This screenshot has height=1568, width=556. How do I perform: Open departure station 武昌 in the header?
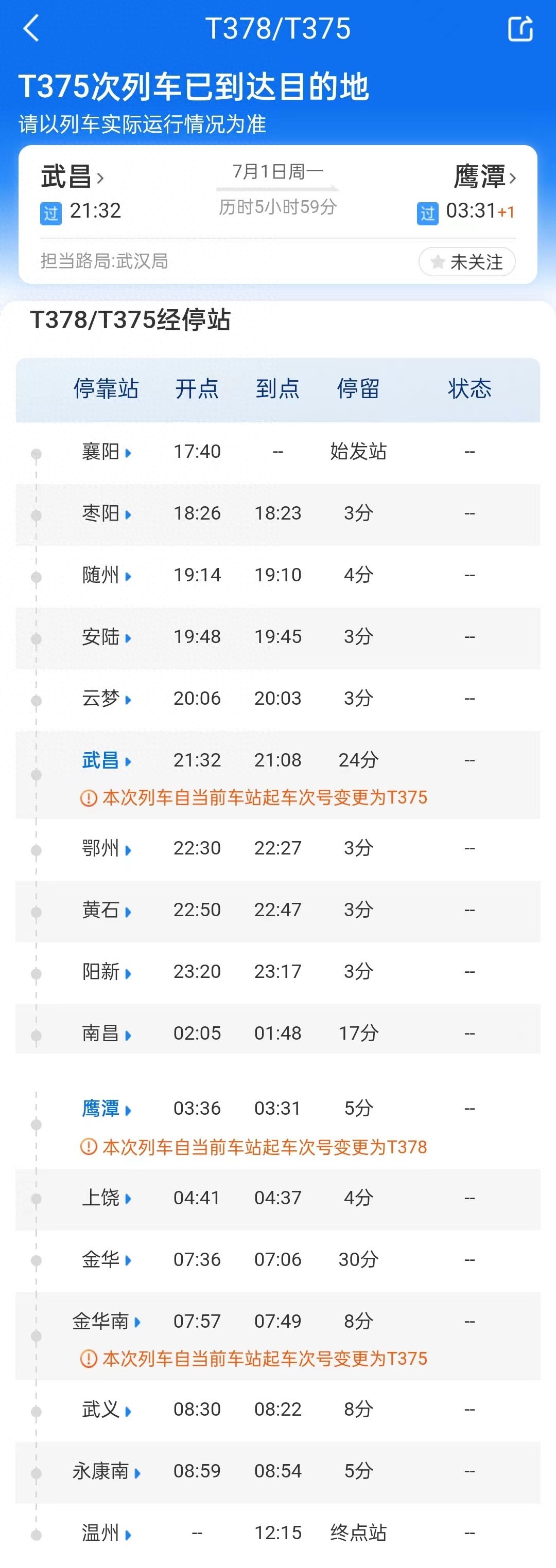pos(72,177)
